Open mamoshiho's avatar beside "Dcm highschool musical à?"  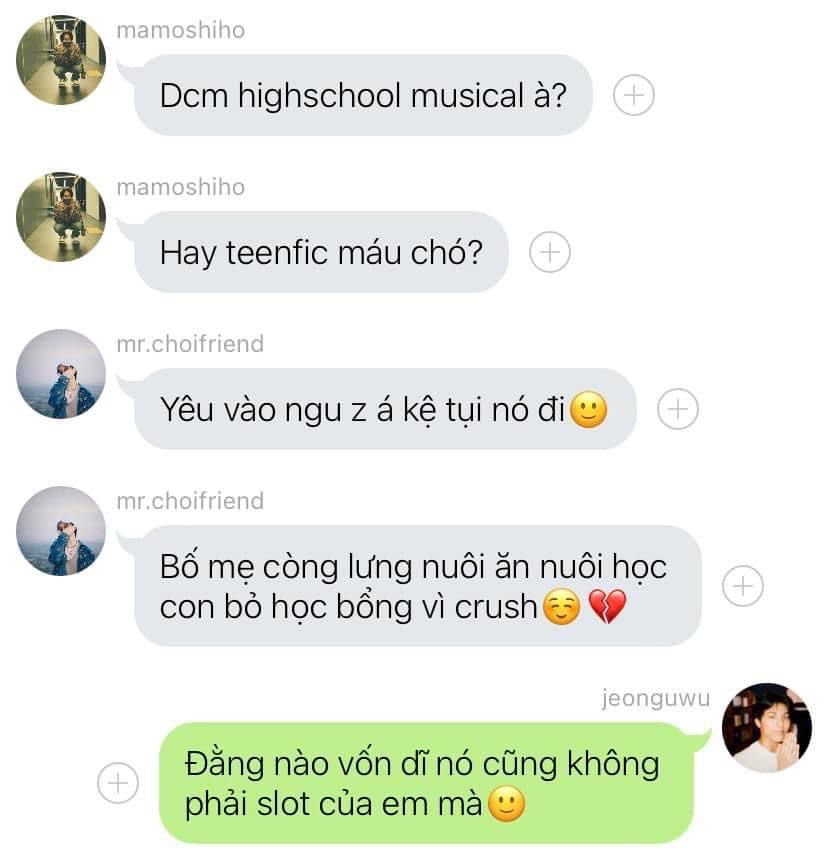62,60
